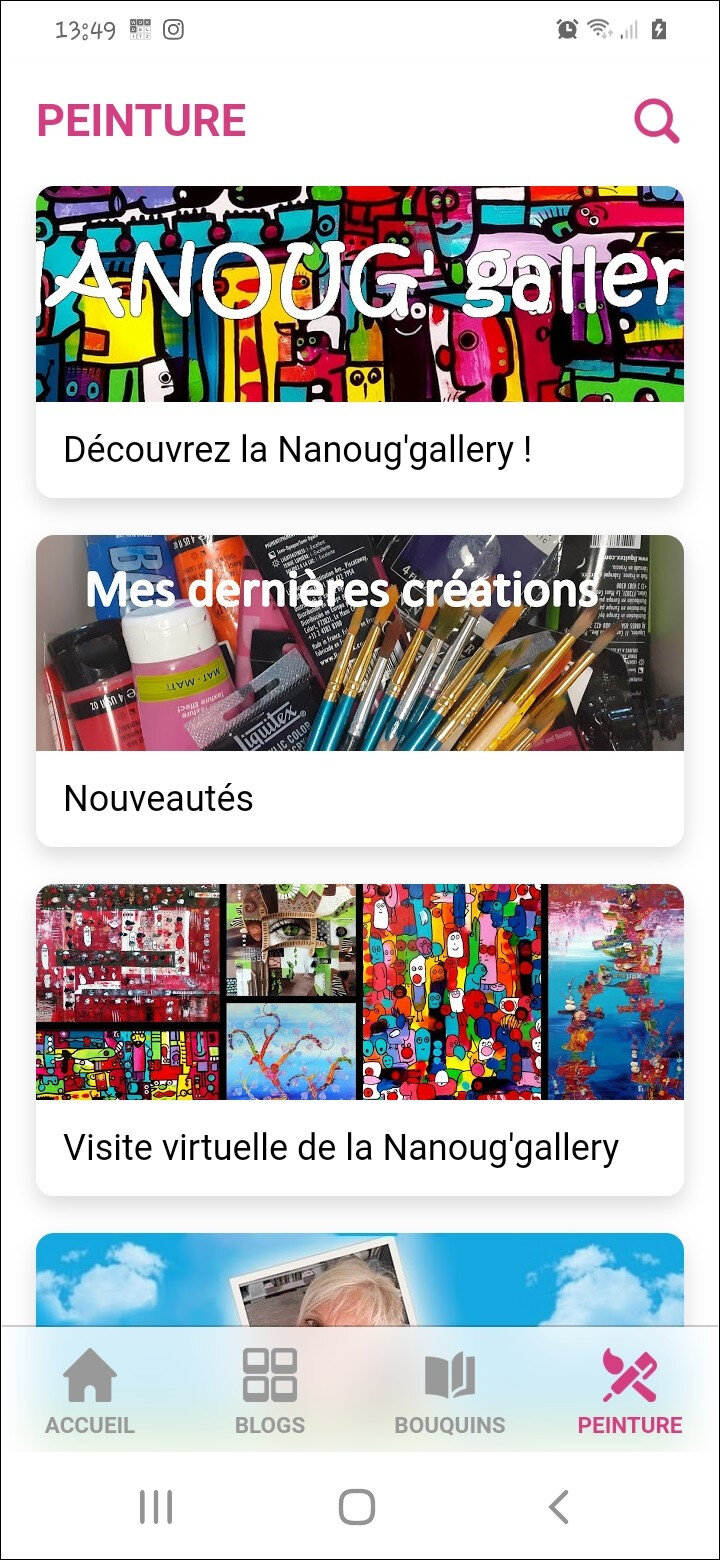
Task: Select the Bouquins tab
Action: [x=450, y=1392]
